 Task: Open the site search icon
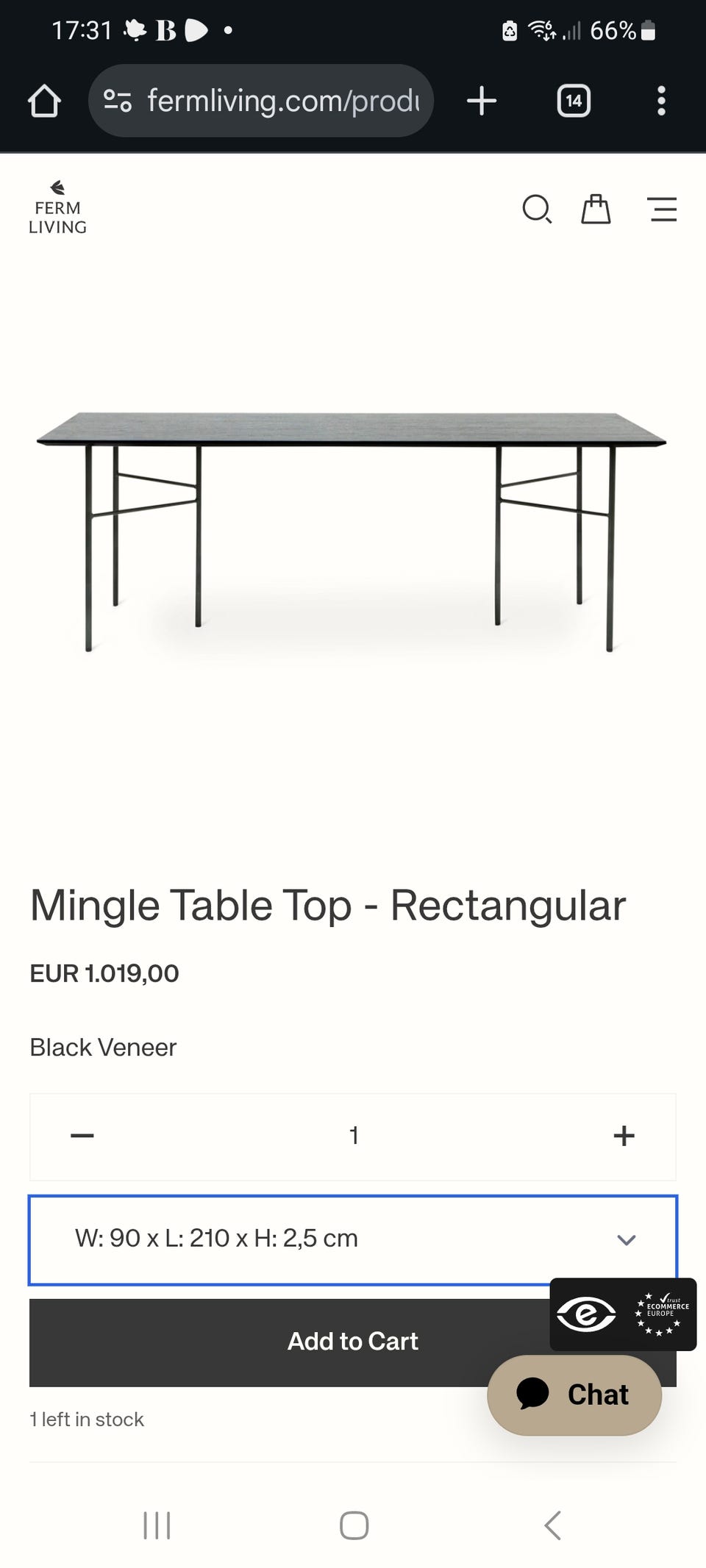click(x=537, y=210)
